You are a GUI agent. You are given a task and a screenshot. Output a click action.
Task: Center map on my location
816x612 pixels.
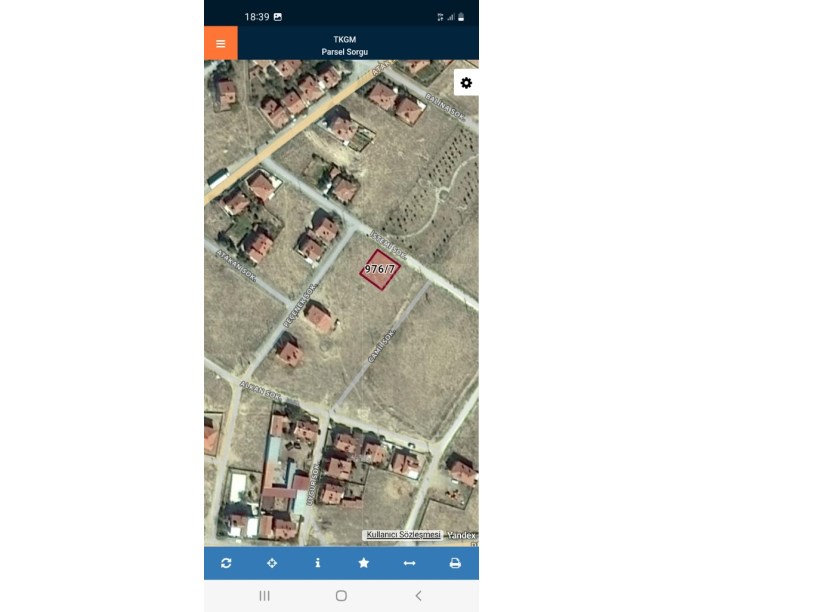pyautogui.click(x=272, y=563)
